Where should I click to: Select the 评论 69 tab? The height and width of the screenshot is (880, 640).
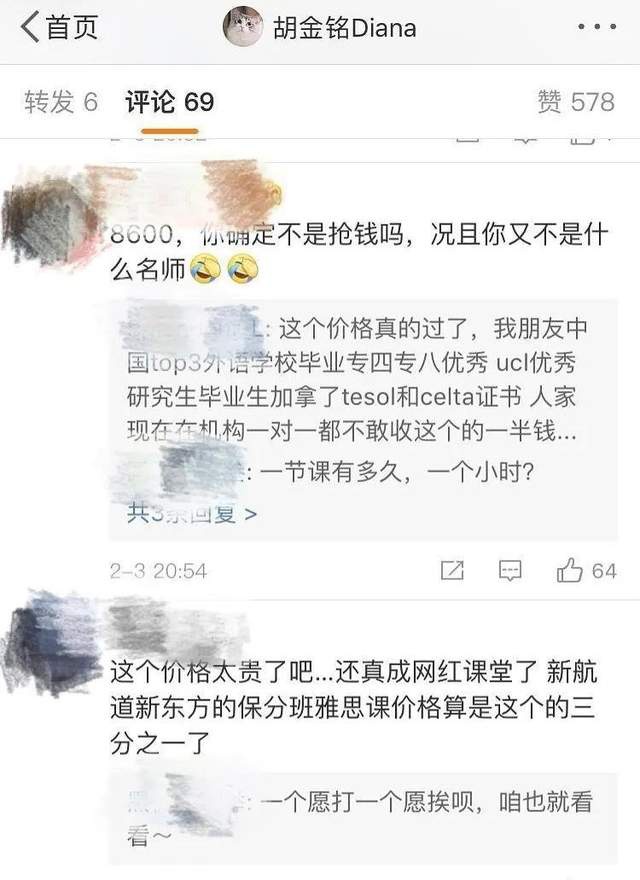point(169,101)
